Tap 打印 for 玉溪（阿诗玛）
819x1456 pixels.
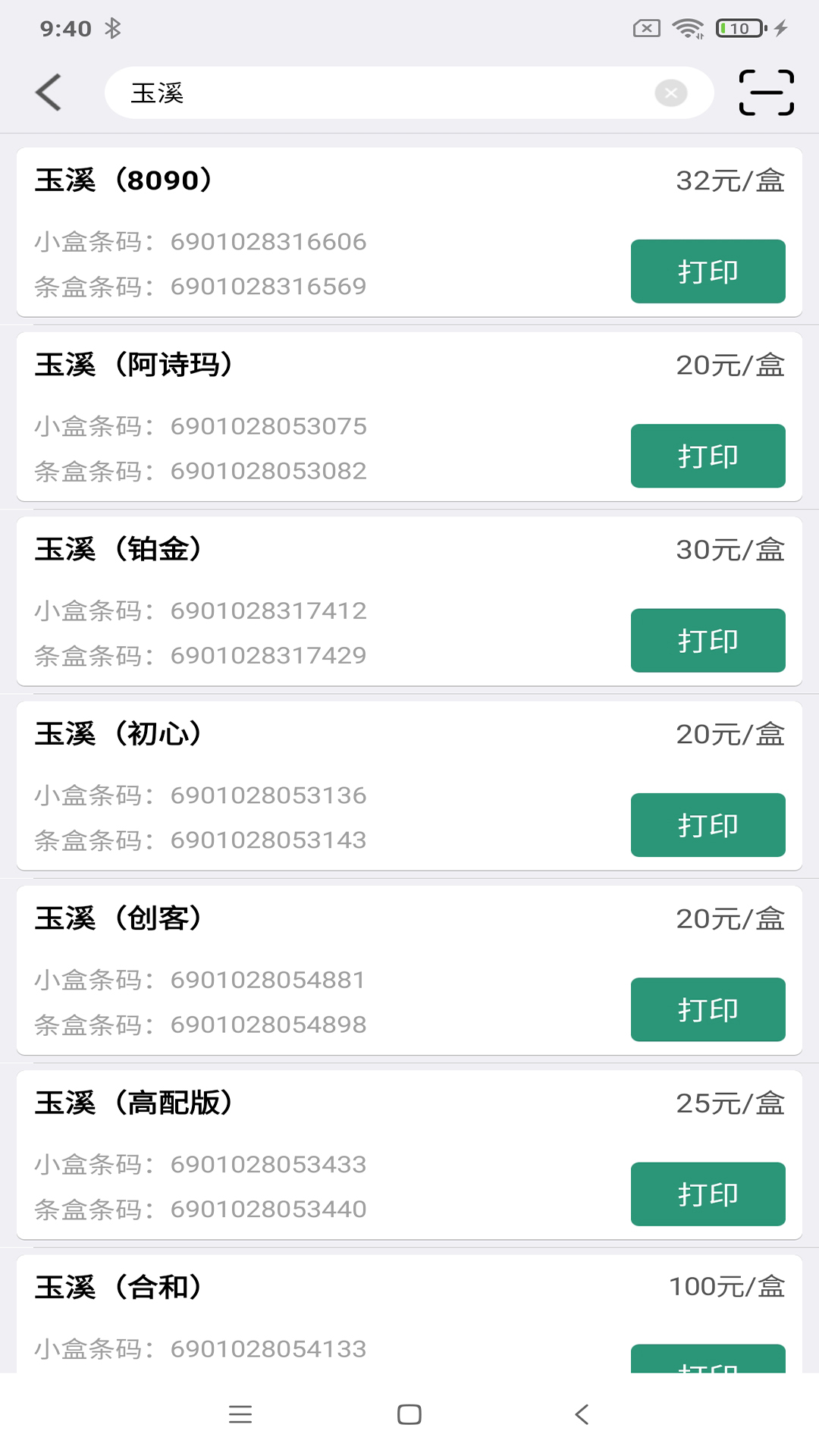(x=707, y=456)
